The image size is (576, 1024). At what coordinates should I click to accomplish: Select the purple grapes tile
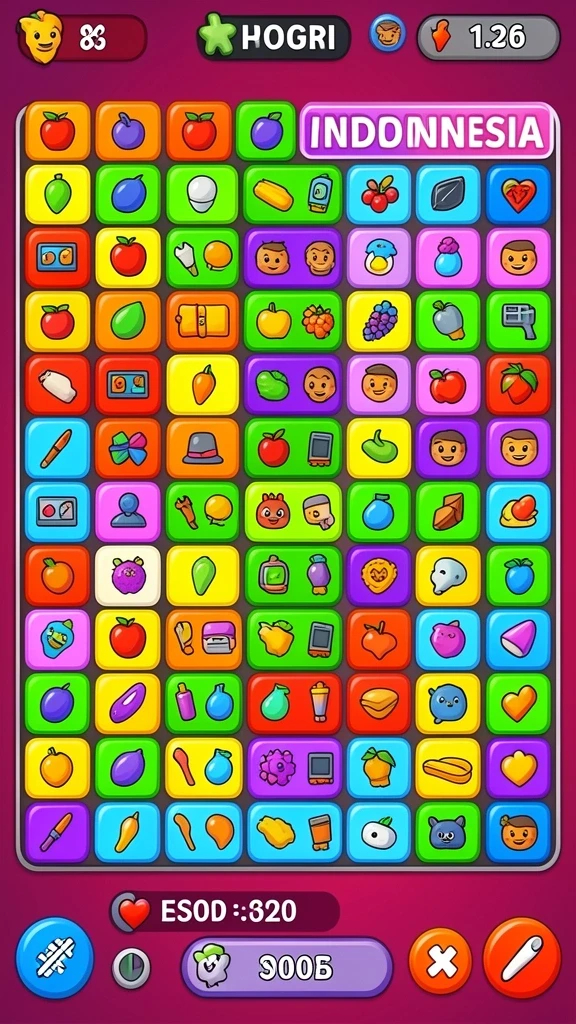[379, 321]
